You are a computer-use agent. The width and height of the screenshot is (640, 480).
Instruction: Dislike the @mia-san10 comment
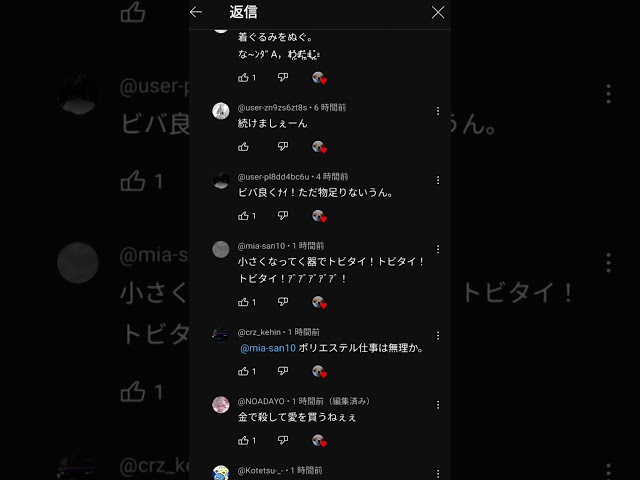tap(282, 302)
